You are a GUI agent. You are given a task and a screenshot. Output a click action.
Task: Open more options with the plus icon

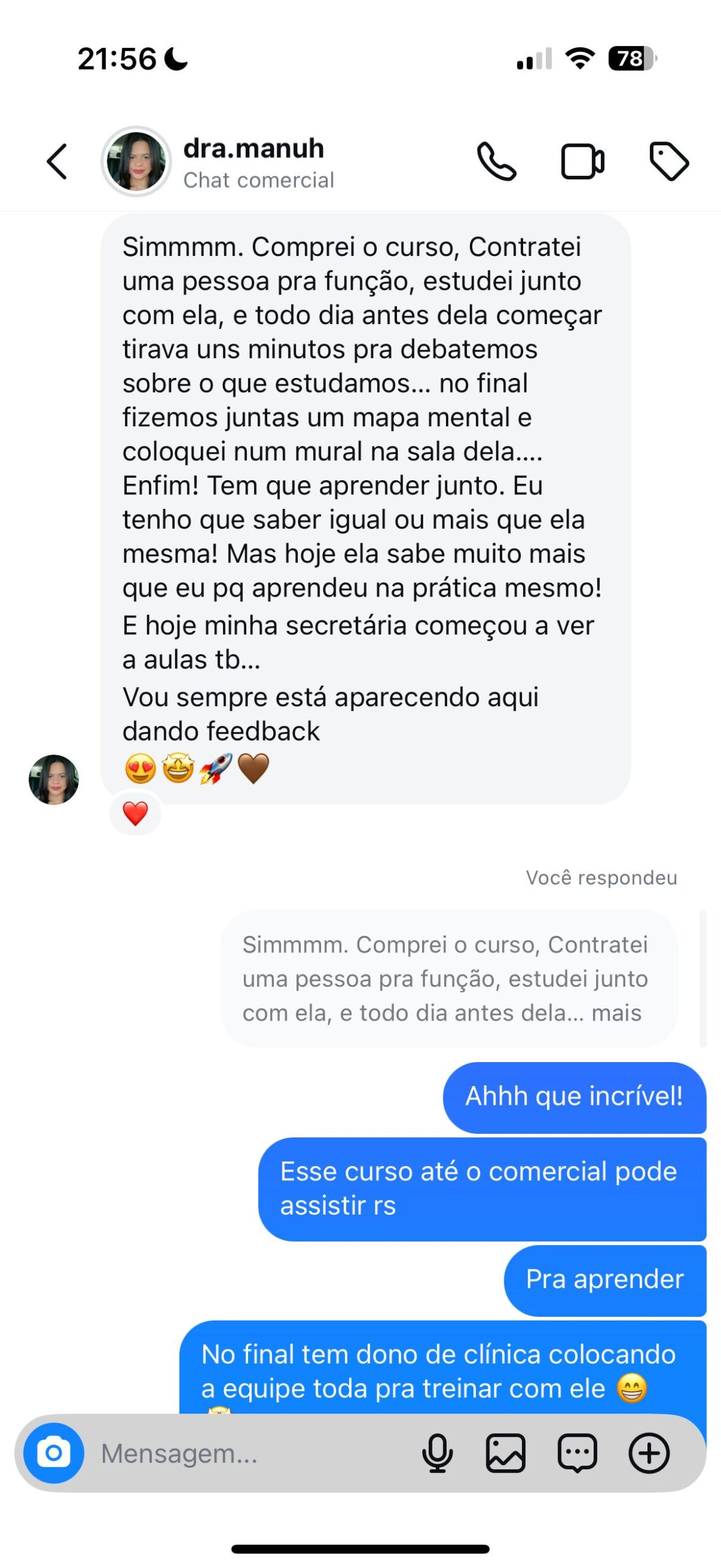pyautogui.click(x=649, y=1453)
